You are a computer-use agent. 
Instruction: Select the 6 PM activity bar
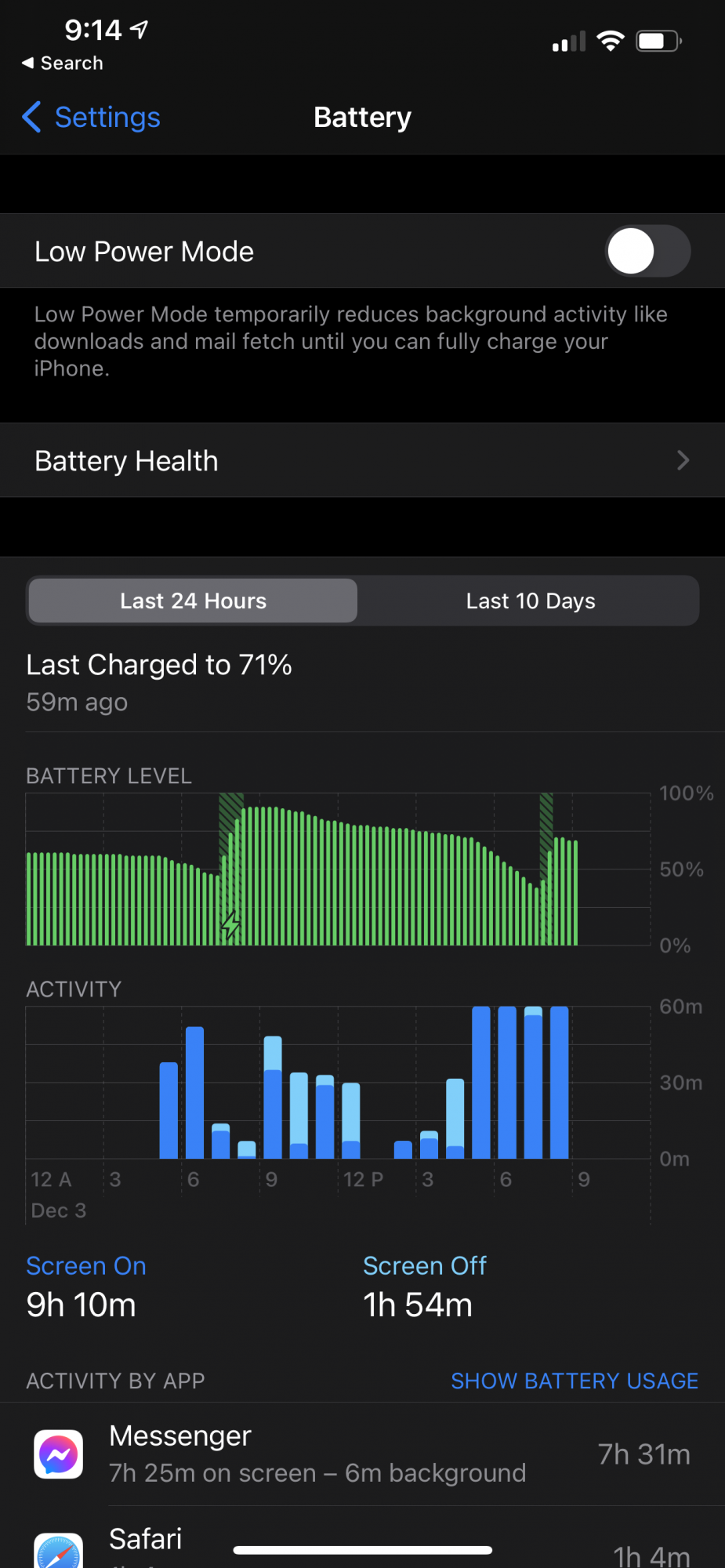coord(507,1082)
